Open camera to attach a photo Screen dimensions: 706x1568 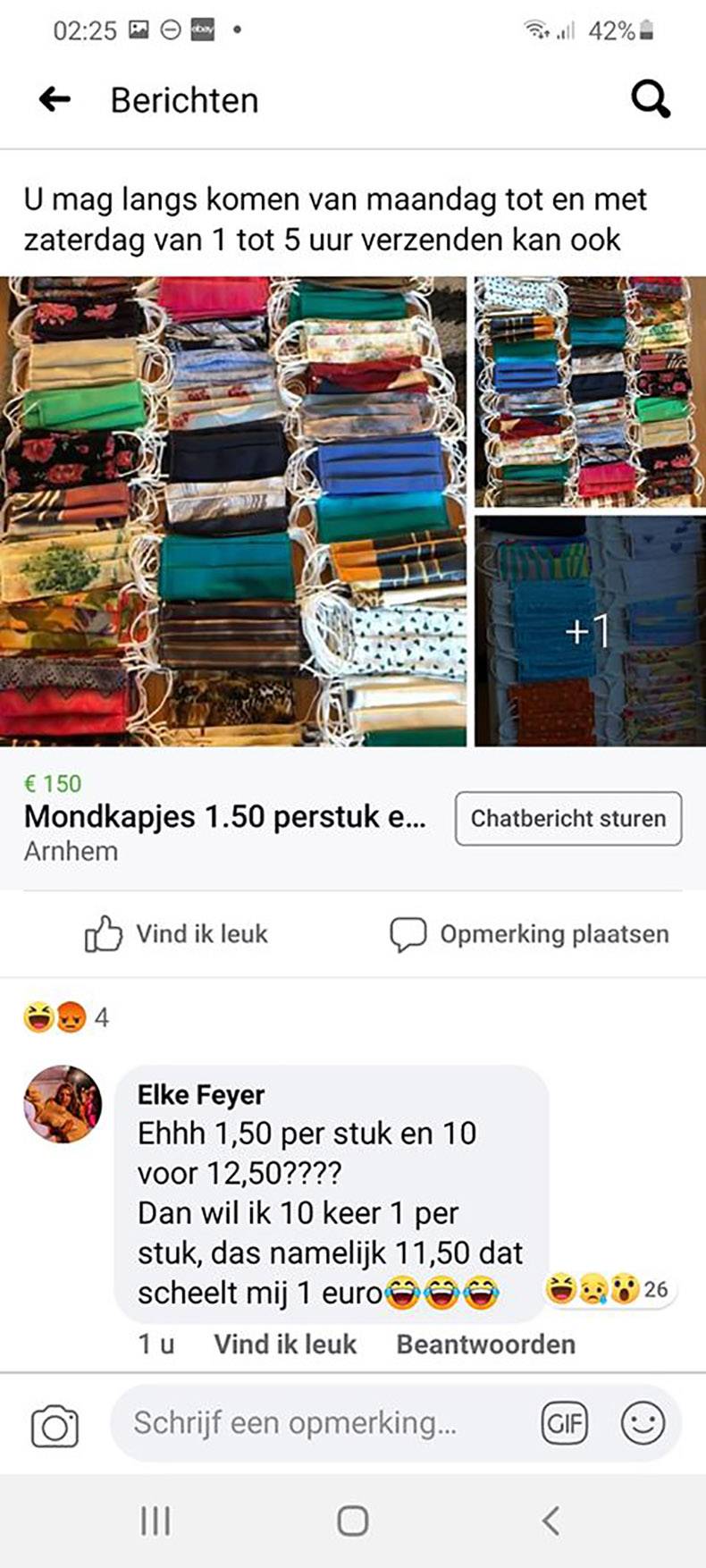click(x=55, y=1426)
